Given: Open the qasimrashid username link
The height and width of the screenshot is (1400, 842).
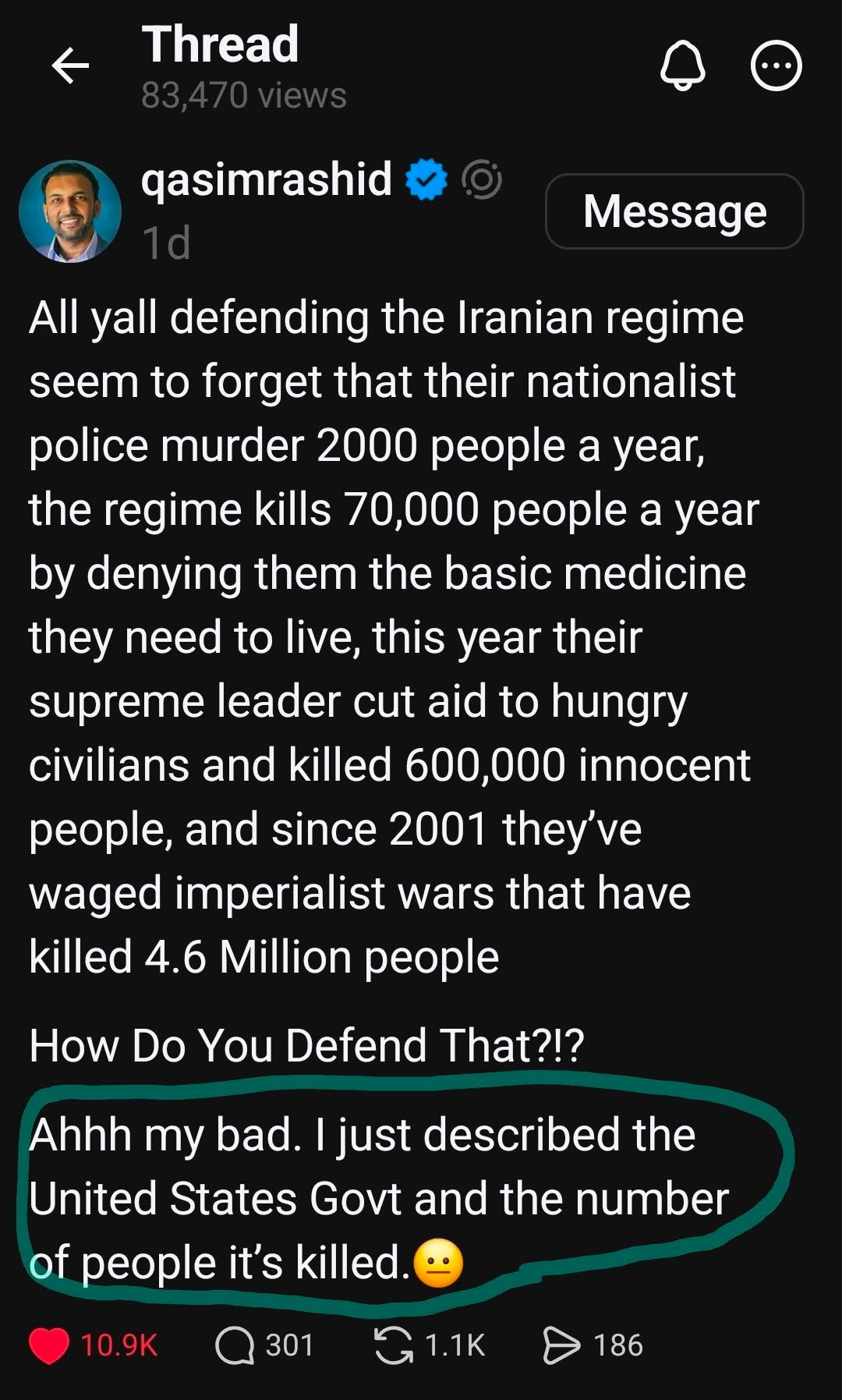Looking at the screenshot, I should pos(266,179).
